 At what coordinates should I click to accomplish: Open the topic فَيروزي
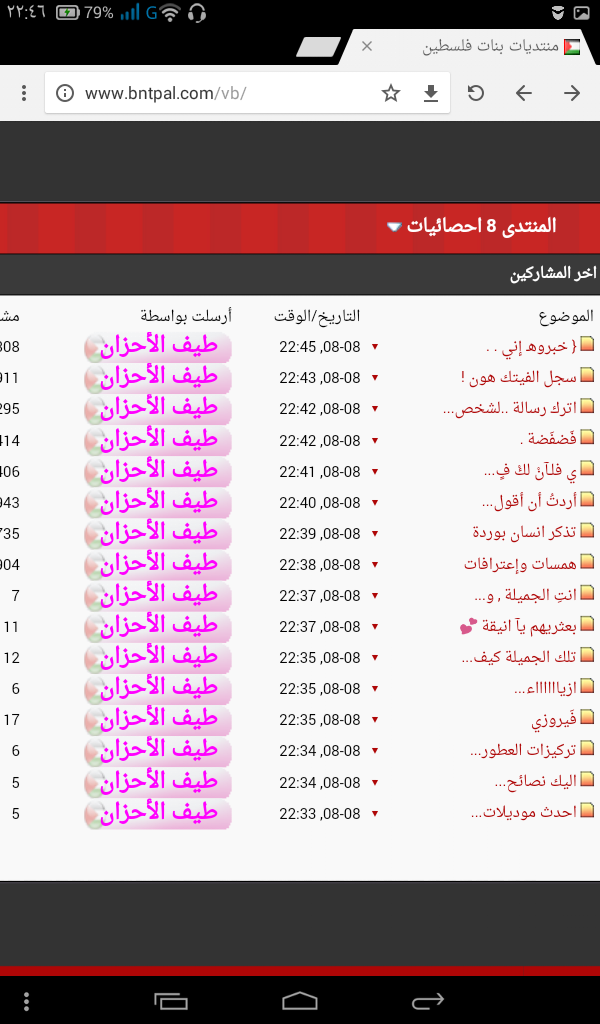point(554,720)
